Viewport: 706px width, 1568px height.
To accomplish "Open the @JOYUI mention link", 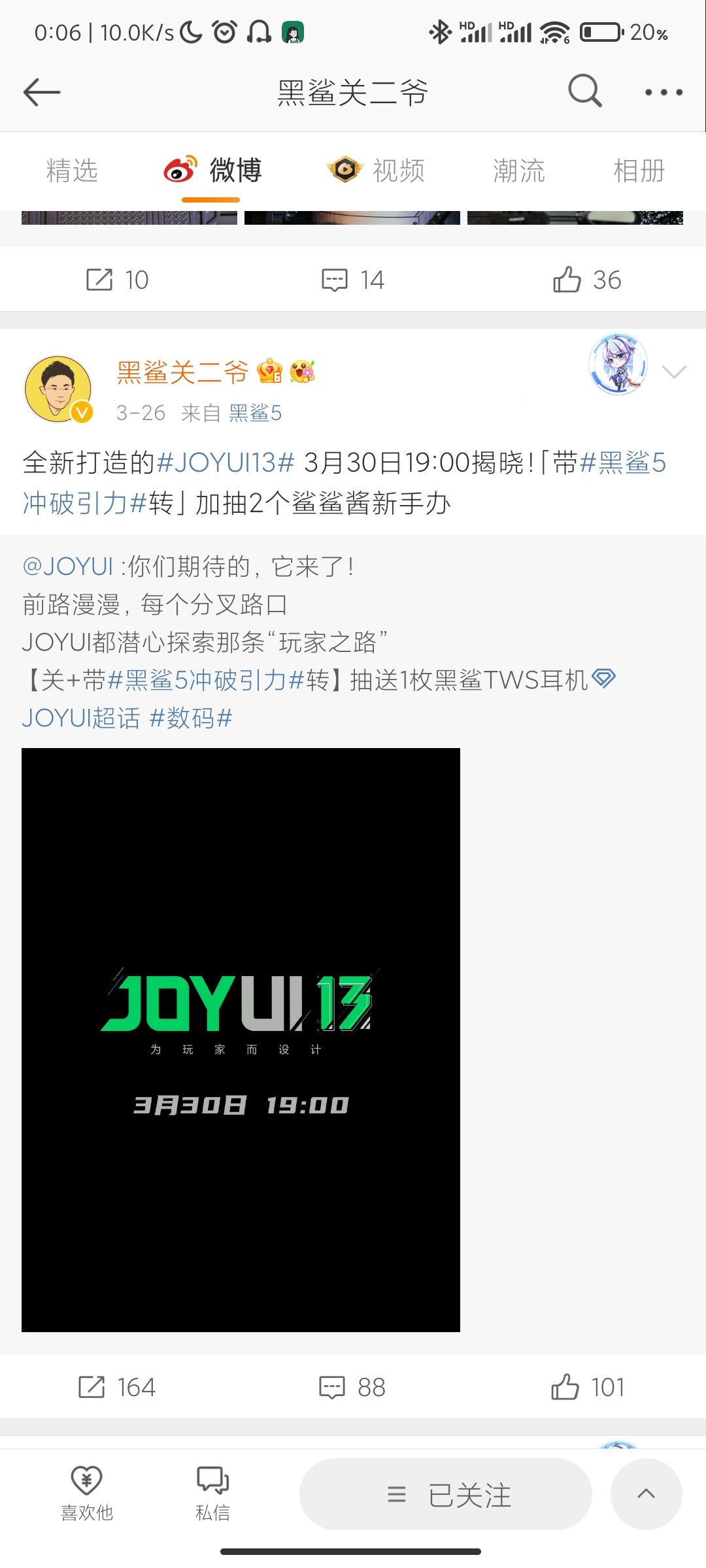I will (68, 566).
